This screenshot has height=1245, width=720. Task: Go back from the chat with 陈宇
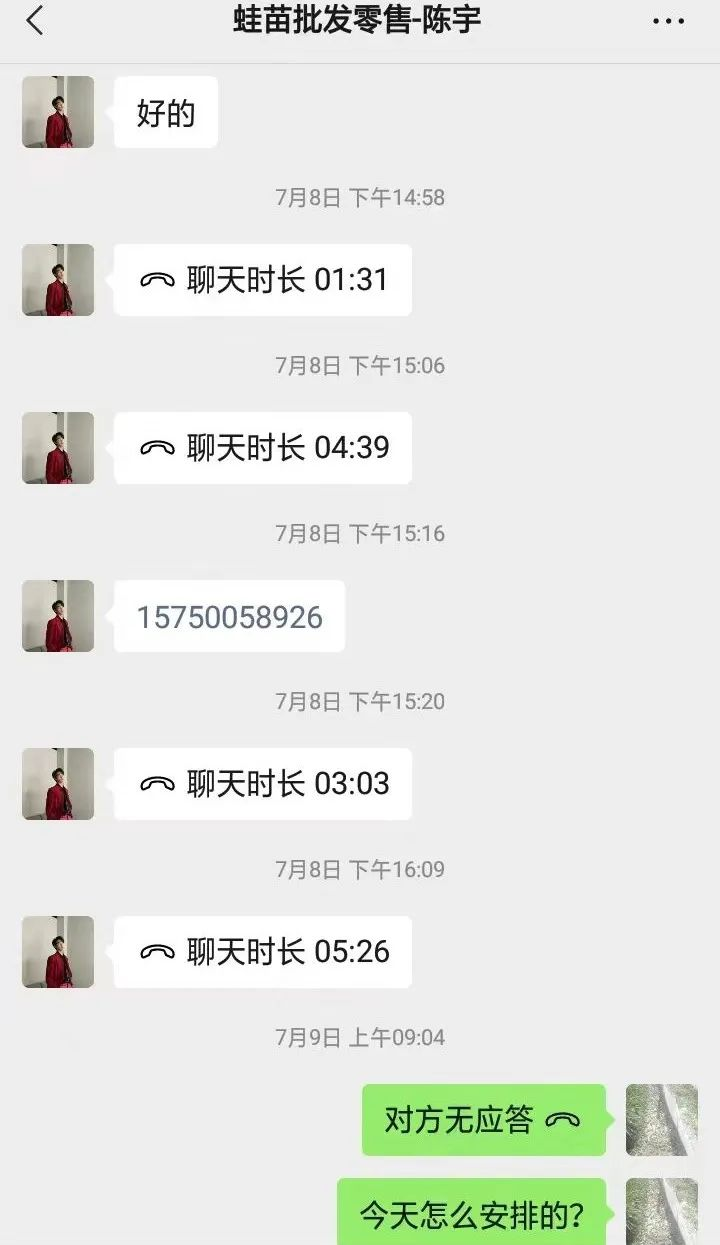tap(35, 21)
